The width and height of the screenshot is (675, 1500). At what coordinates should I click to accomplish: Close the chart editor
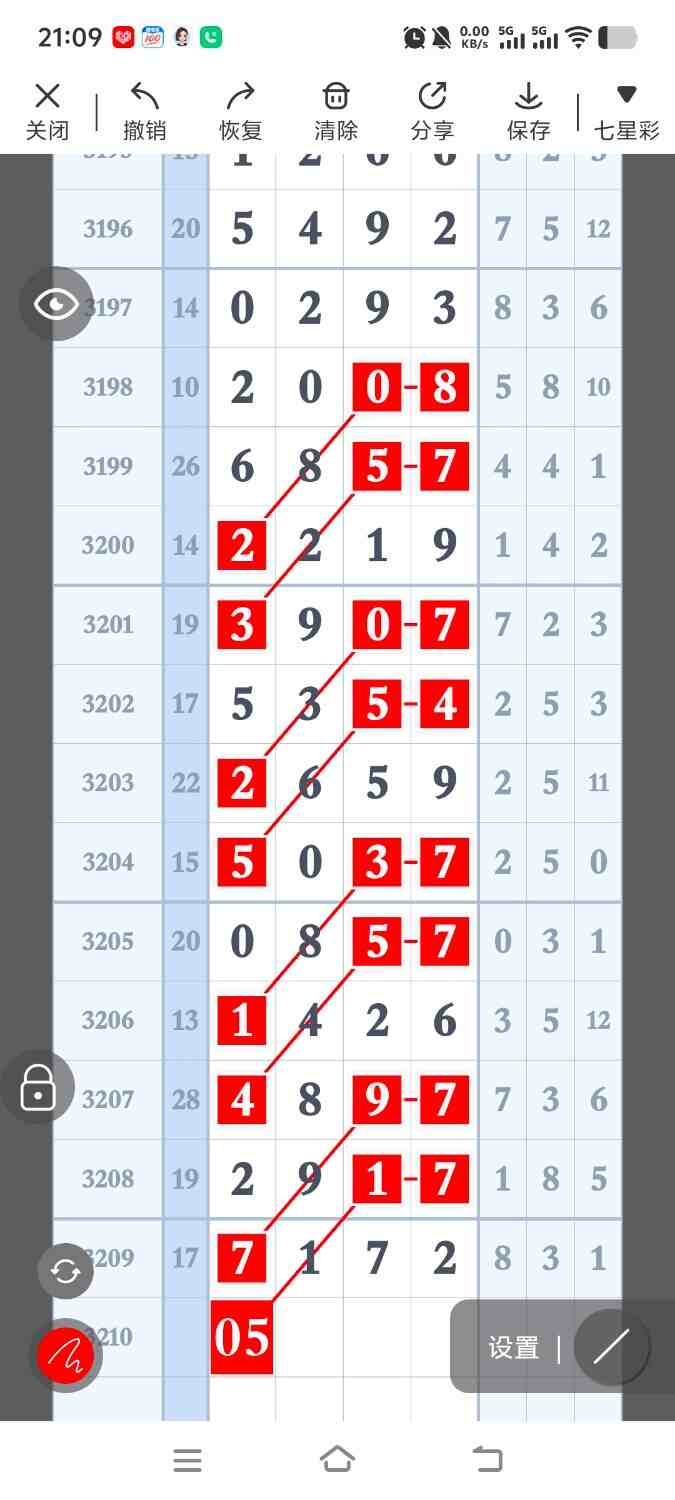(47, 111)
